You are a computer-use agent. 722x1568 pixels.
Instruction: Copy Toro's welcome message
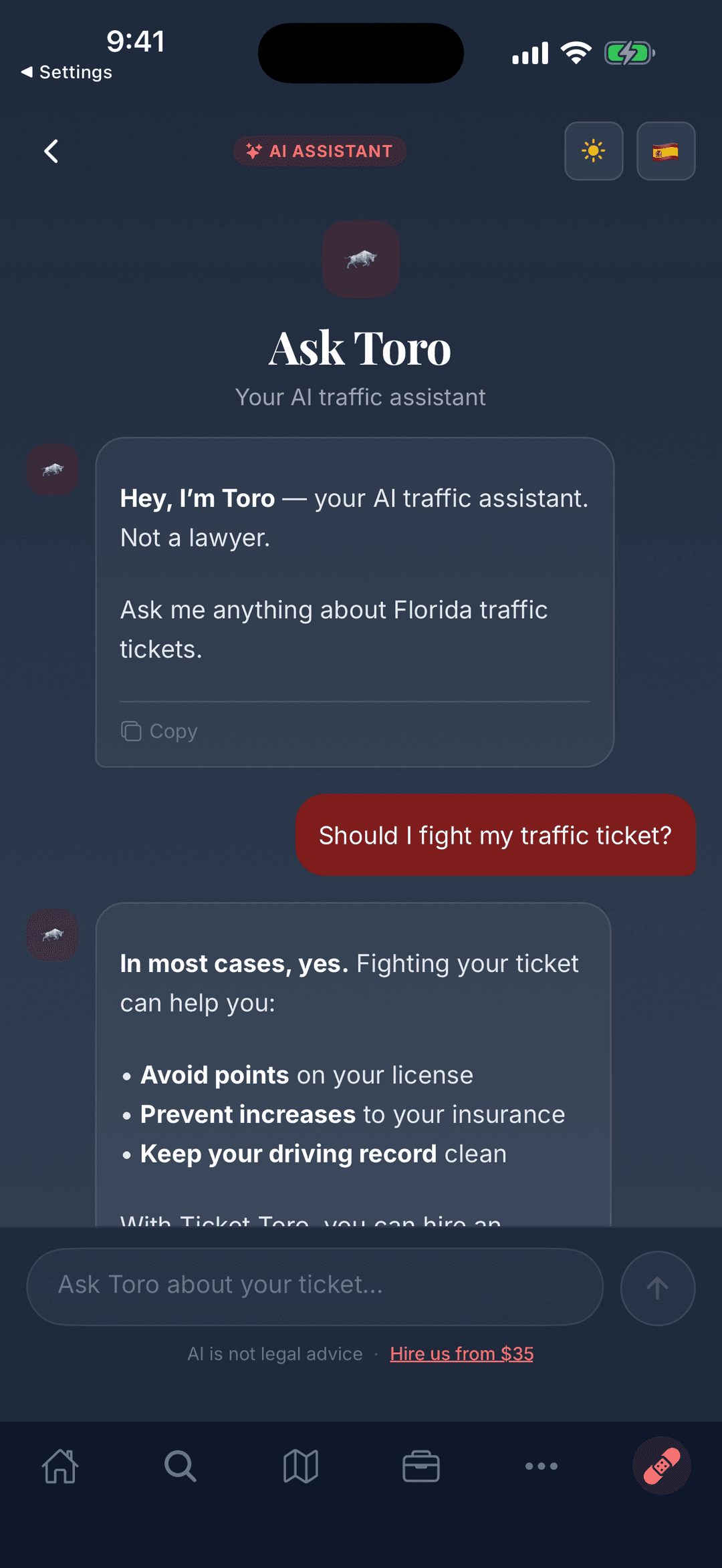tap(158, 731)
